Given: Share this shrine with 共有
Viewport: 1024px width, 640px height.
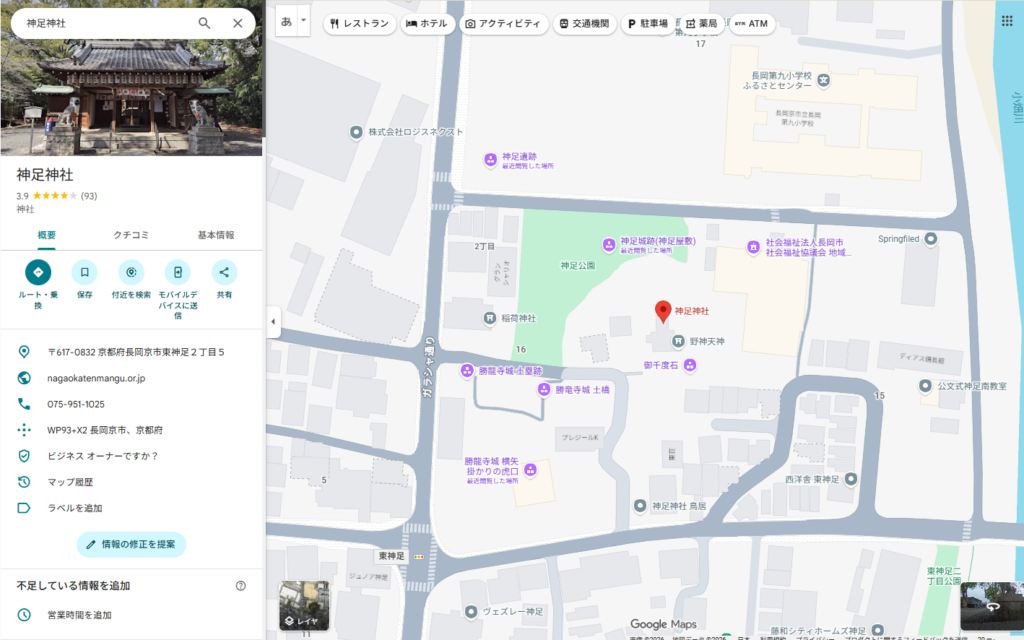Looking at the screenshot, I should pyautogui.click(x=224, y=280).
